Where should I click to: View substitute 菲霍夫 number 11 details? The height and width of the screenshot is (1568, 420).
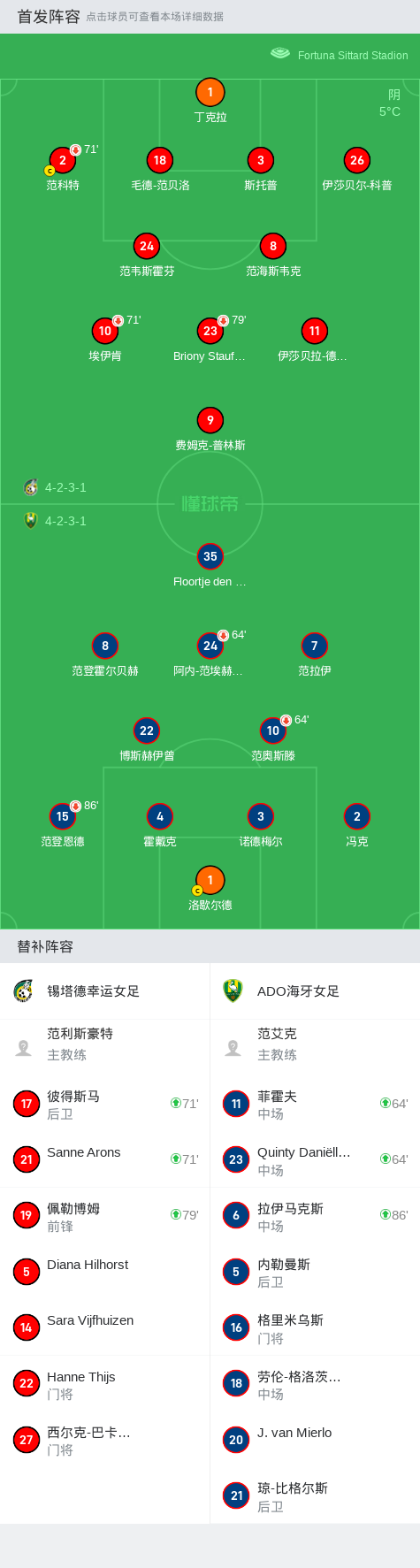click(315, 1104)
